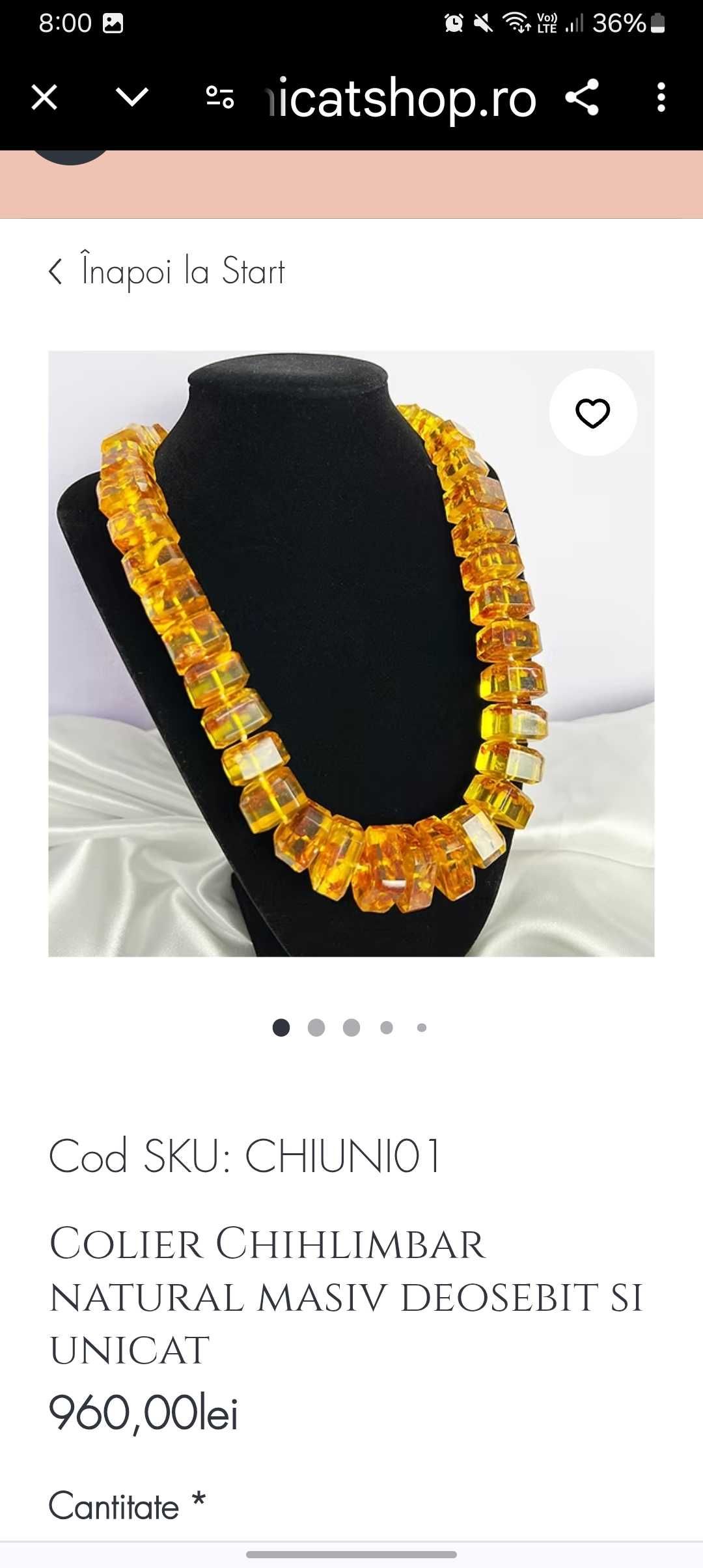The width and height of the screenshot is (703, 1568).
Task: Share this product page
Action: coord(582,98)
